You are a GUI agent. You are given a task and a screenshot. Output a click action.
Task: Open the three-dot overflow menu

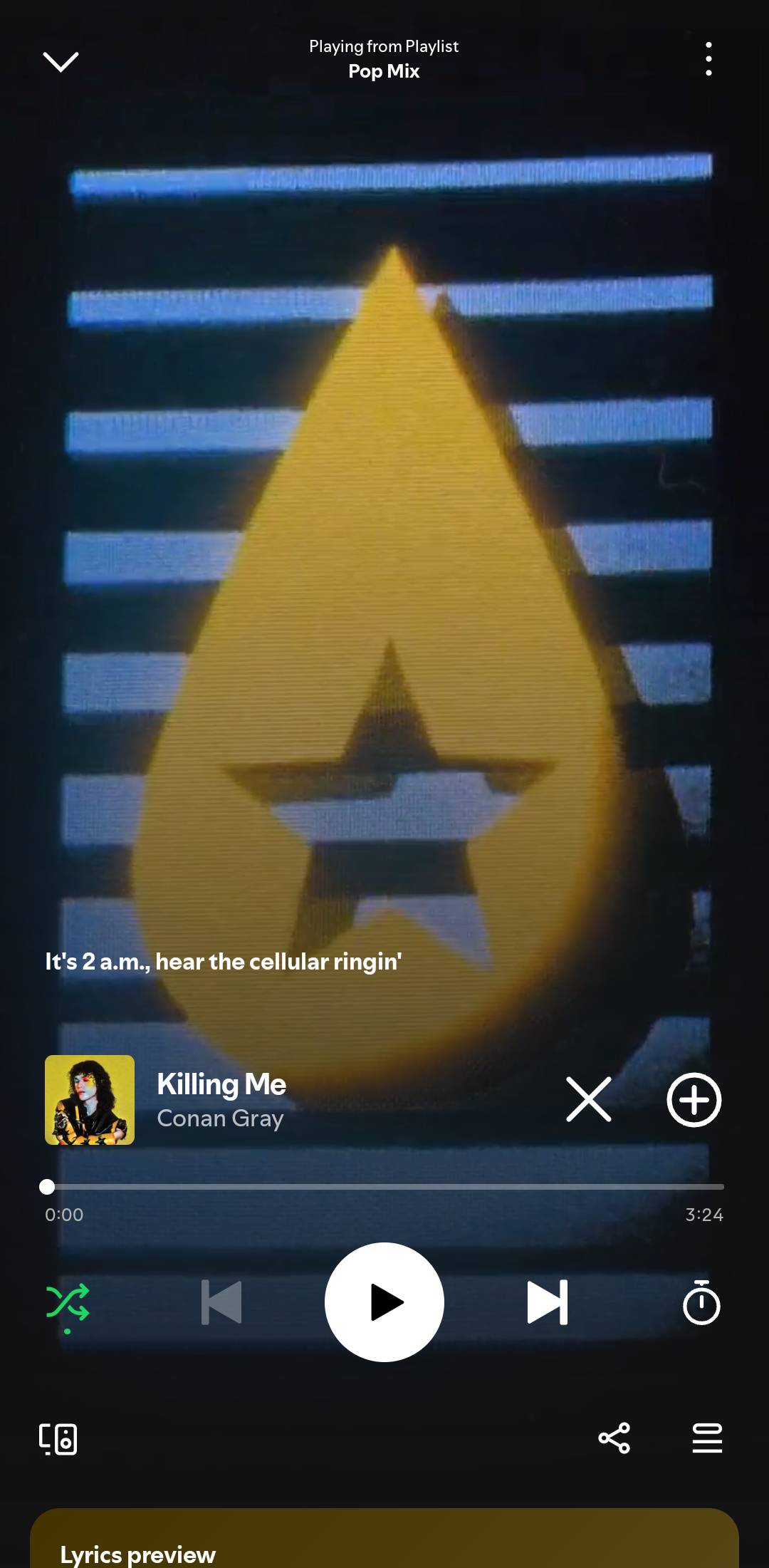pos(708,59)
